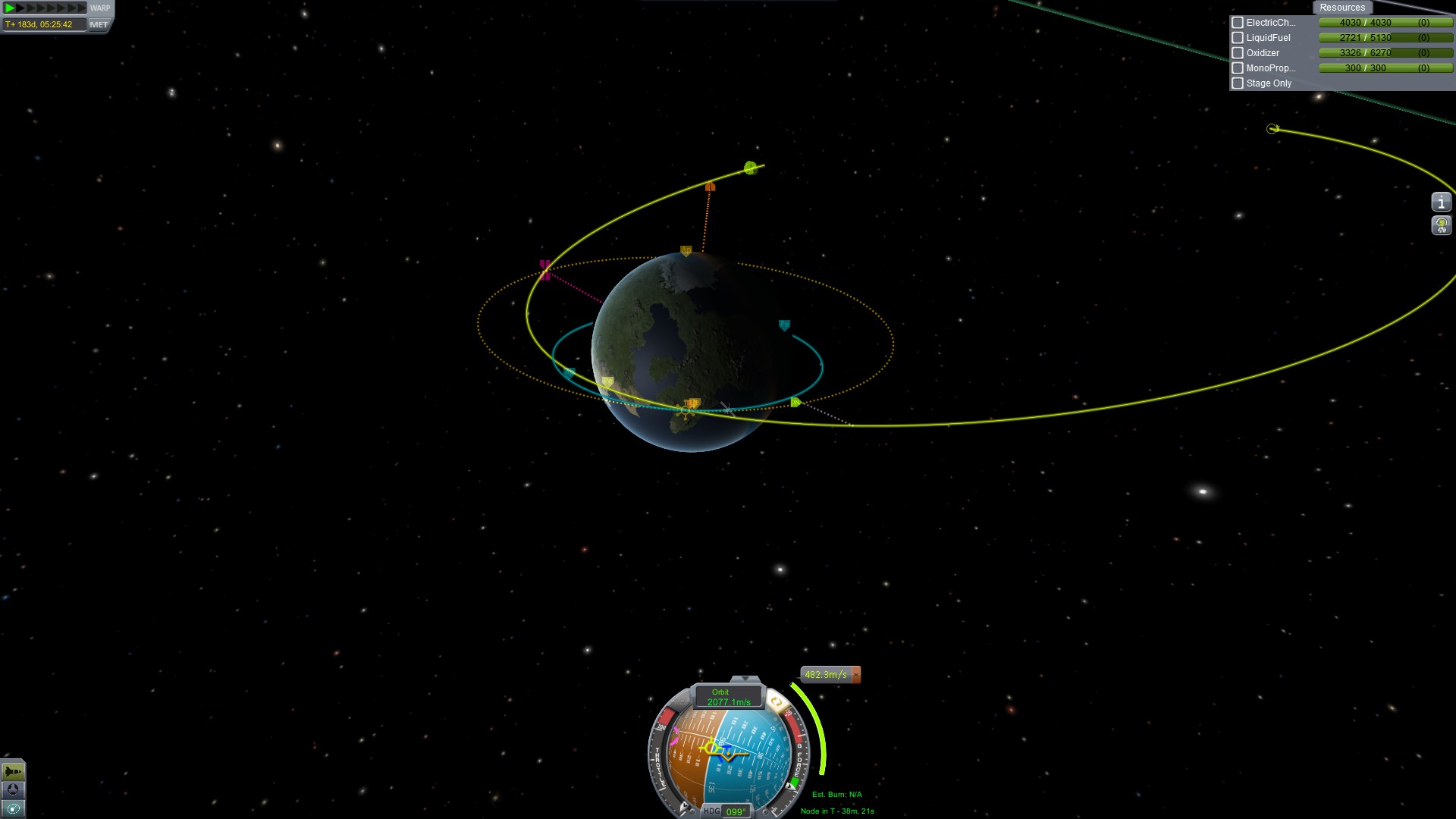
Task: Collapse the navball with the arrow
Action: [745, 679]
